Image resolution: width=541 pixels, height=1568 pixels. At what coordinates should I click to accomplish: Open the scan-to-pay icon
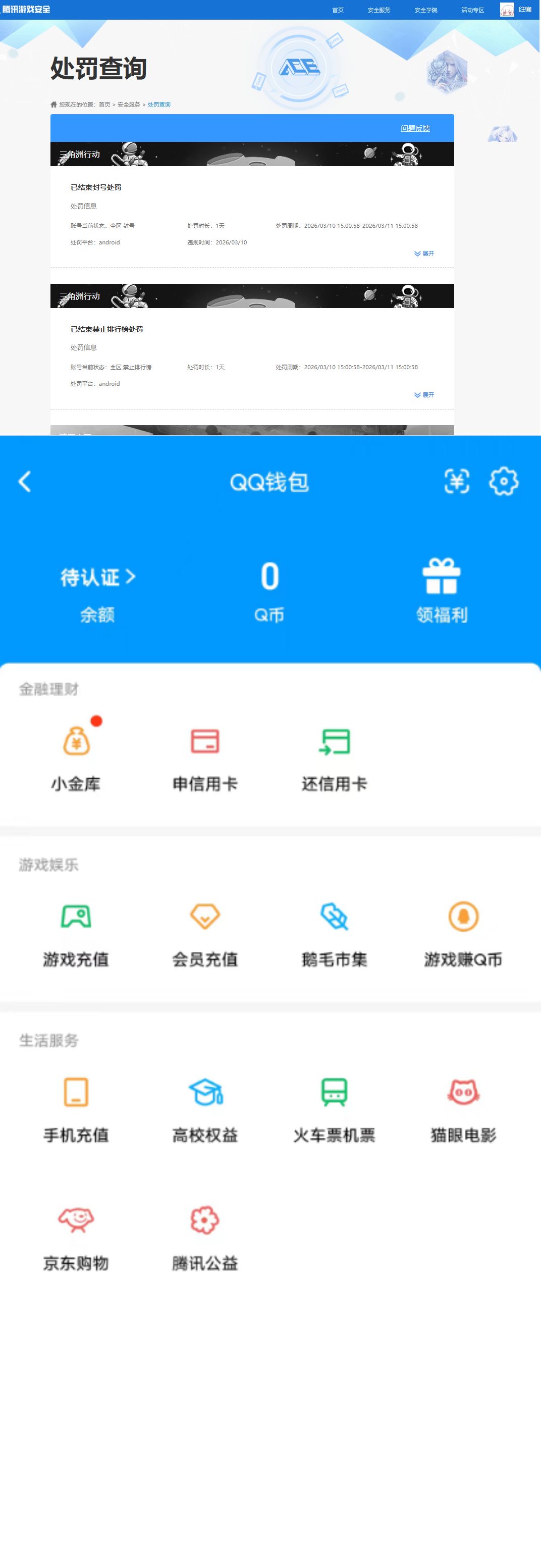coord(457,481)
